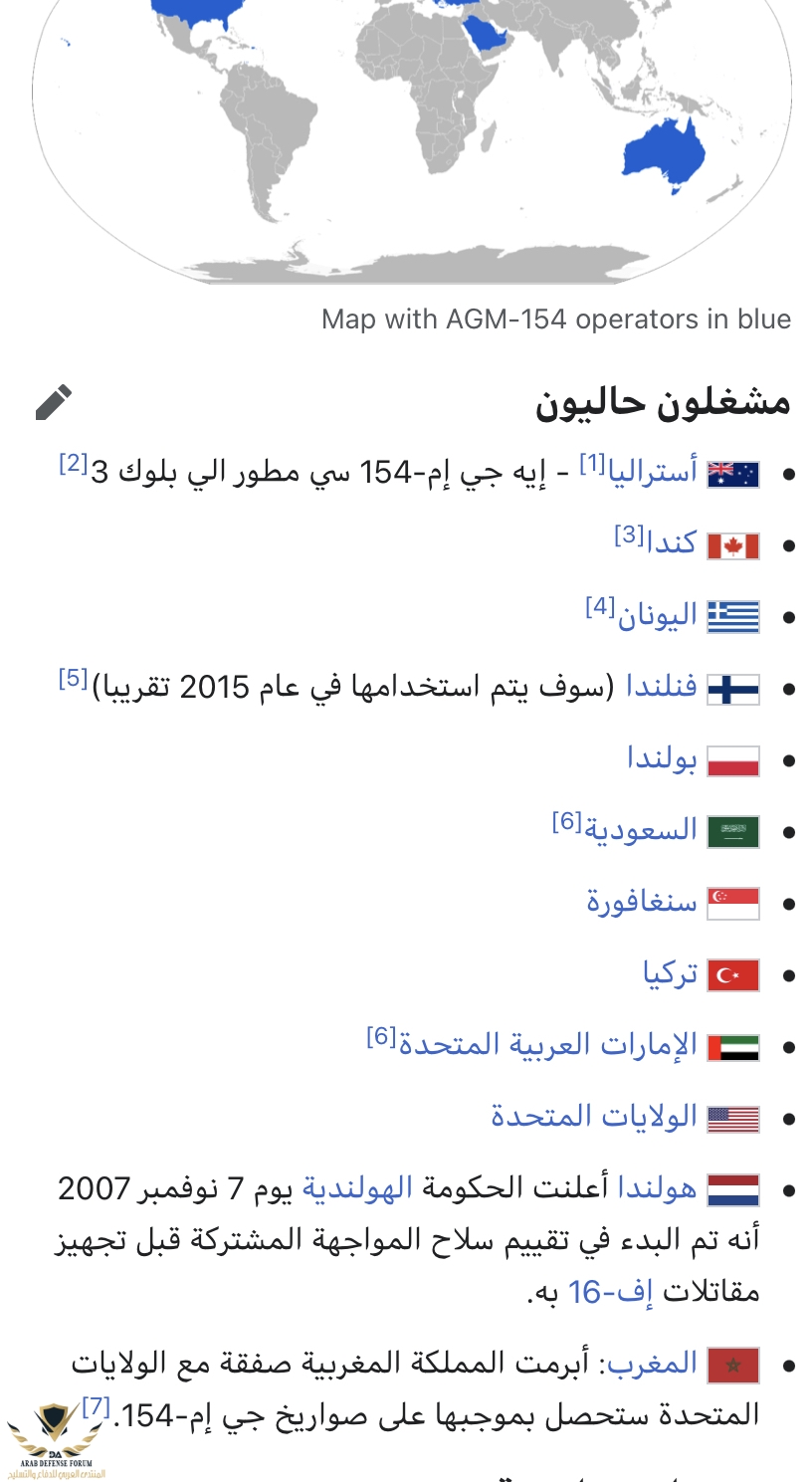
Task: Follow the سنغافورة link
Action: click(642, 902)
